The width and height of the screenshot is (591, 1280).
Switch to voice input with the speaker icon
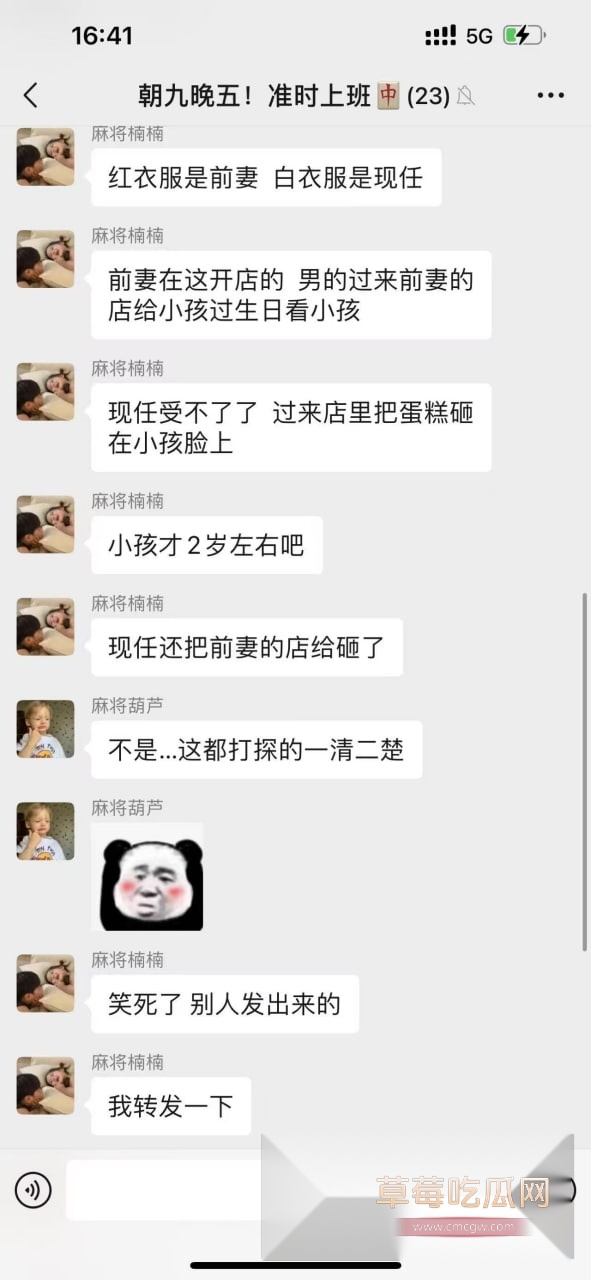click(x=33, y=1190)
